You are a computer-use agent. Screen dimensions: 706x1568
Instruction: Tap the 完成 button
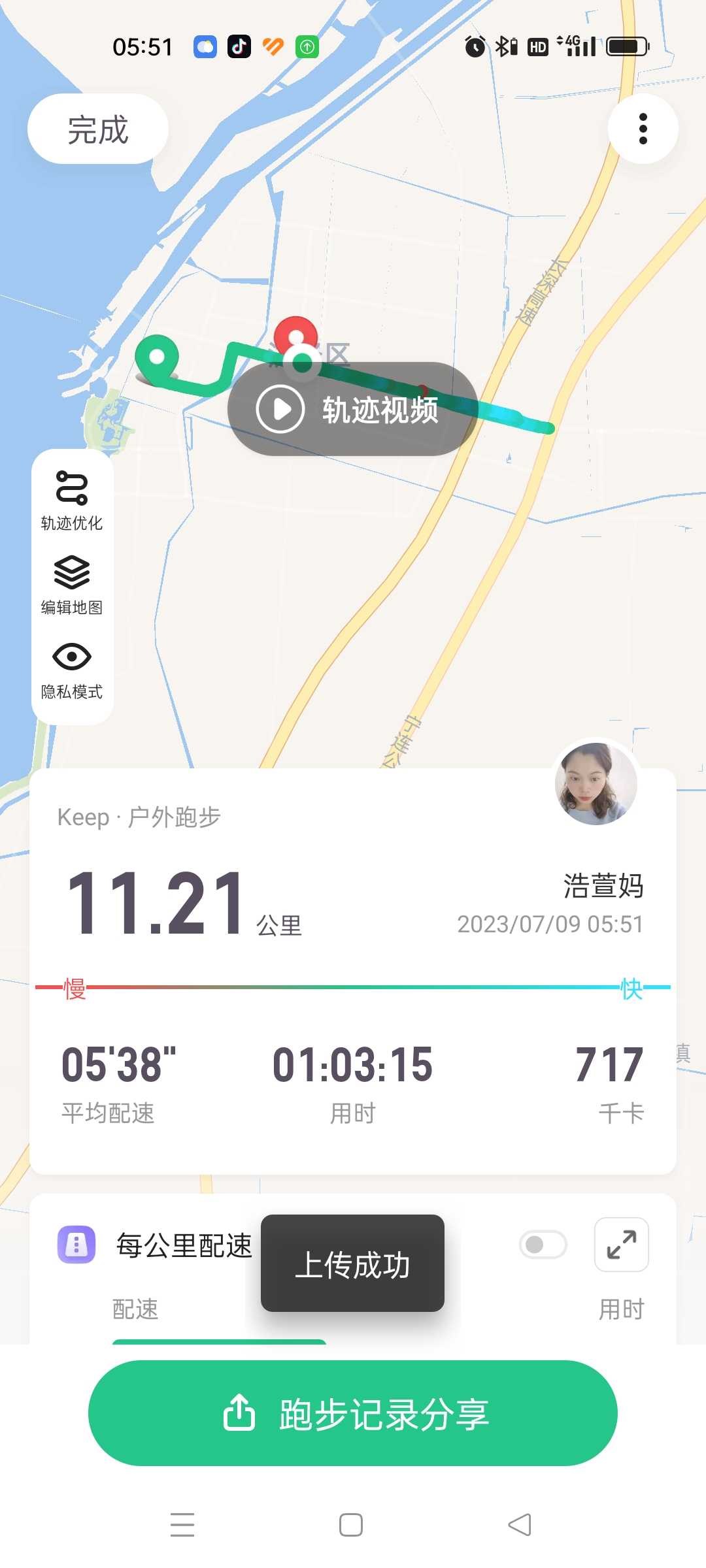(98, 129)
